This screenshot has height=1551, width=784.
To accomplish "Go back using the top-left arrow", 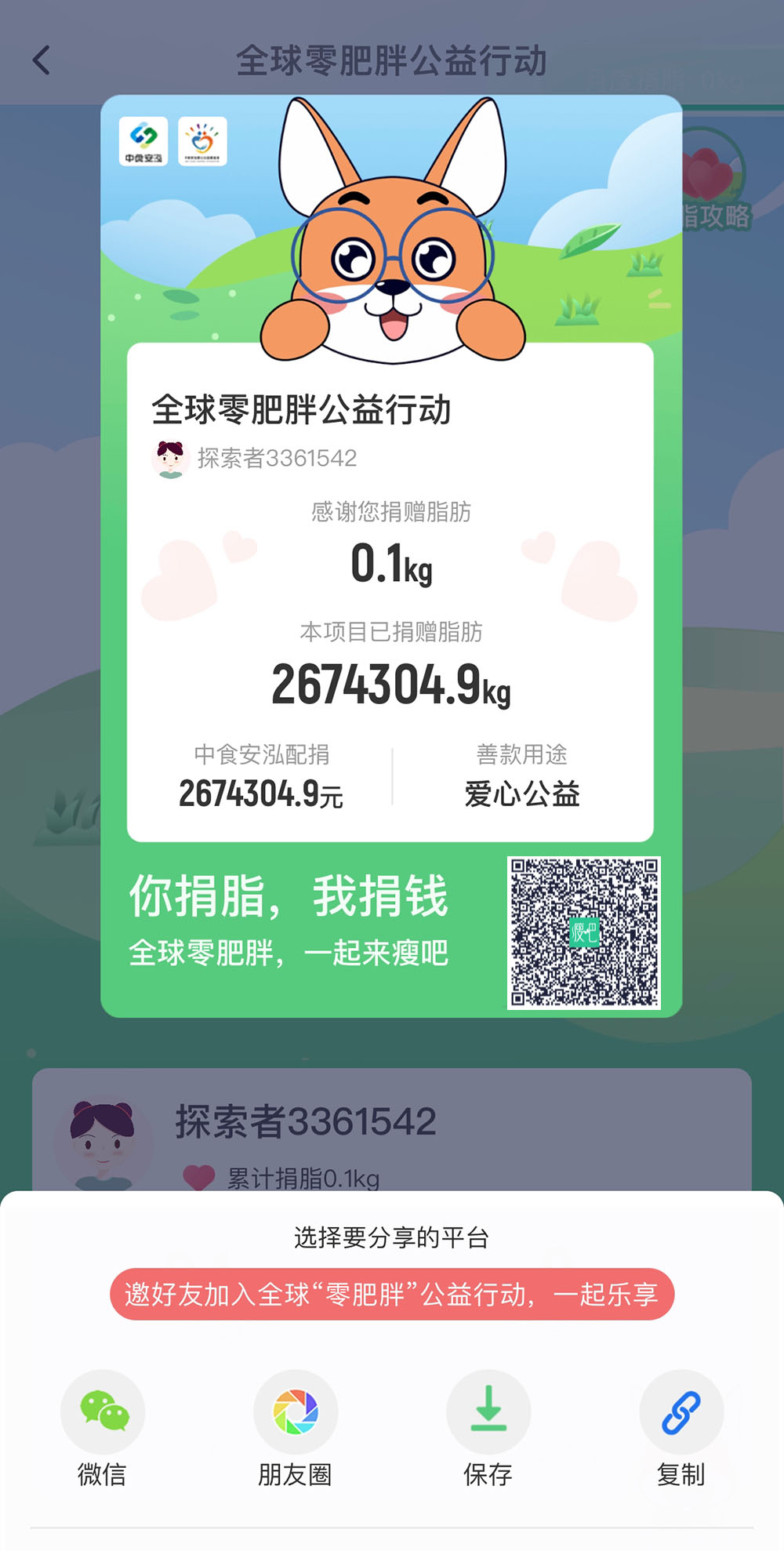I will (x=42, y=60).
